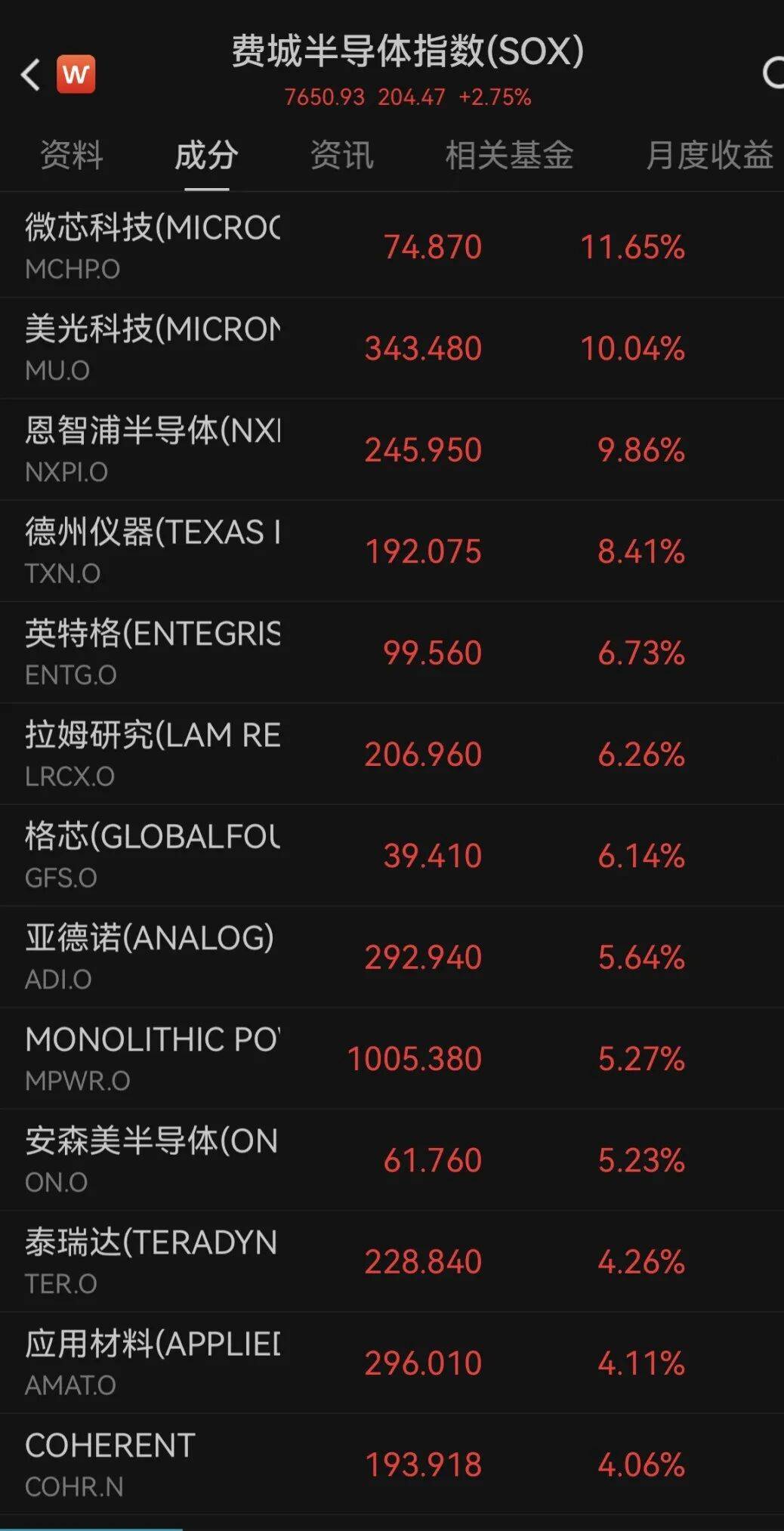The image size is (784, 1531).
Task: Select the 成分 tab
Action: [x=206, y=156]
